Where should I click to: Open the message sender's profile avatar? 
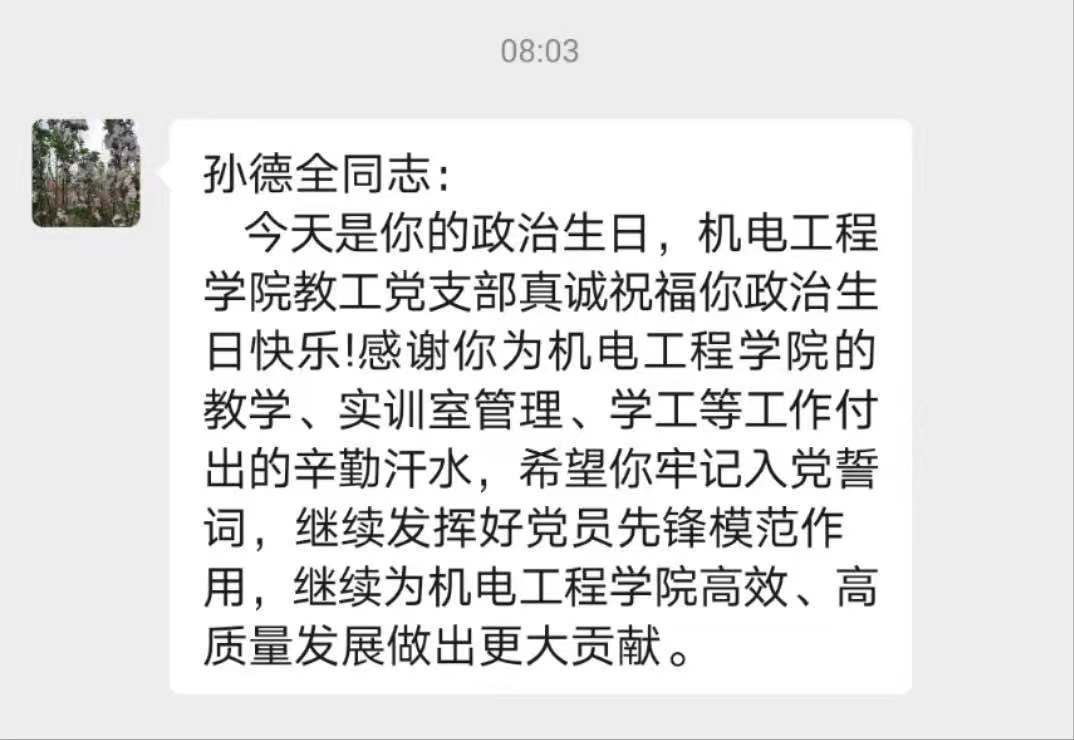[86, 173]
